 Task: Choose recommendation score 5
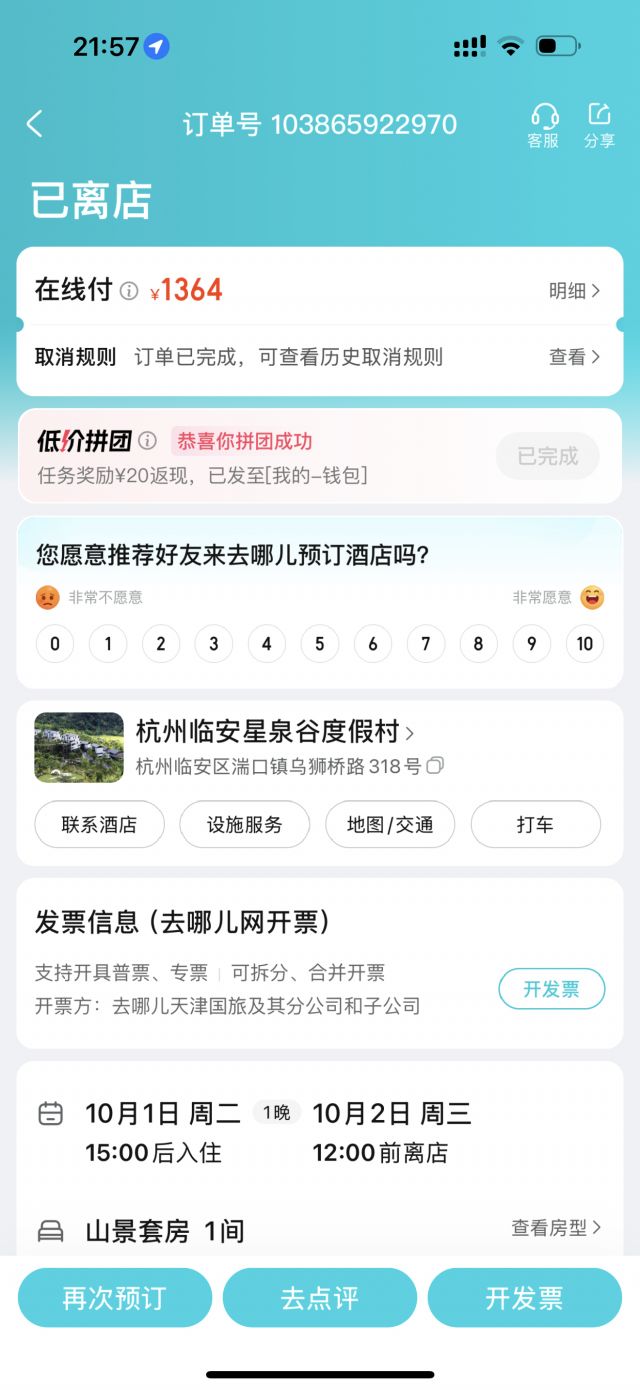[320, 644]
